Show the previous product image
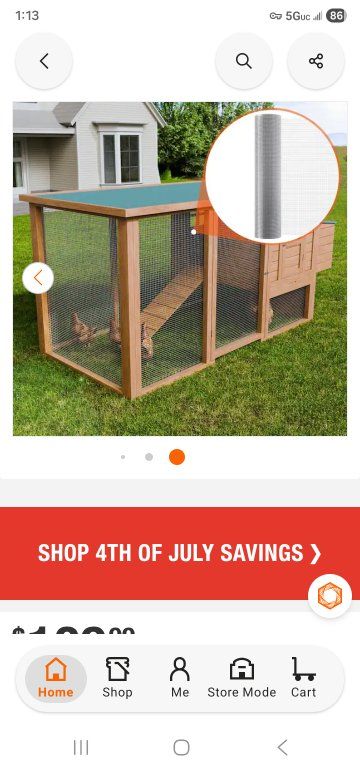360x772 pixels. click(x=38, y=278)
